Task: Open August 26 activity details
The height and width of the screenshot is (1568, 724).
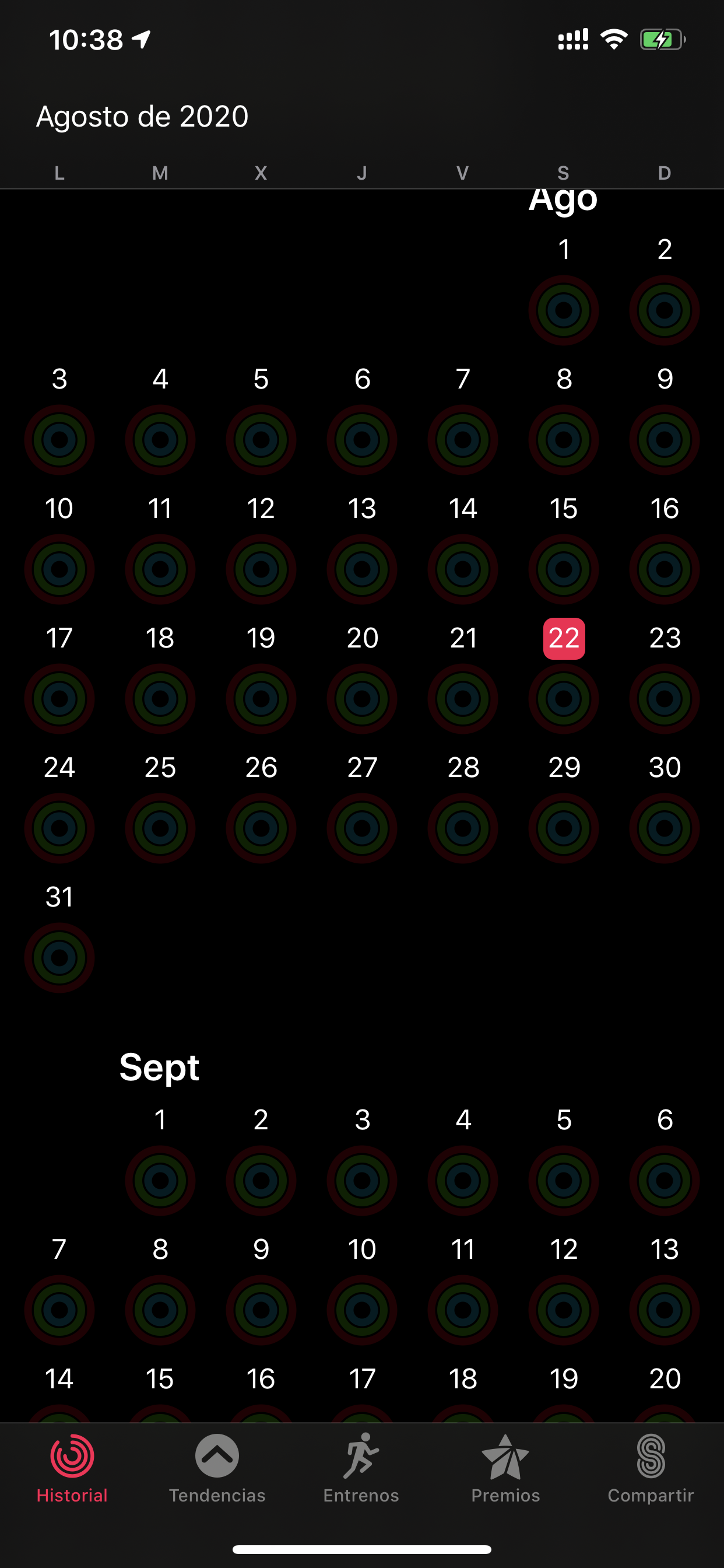Action: click(x=261, y=827)
